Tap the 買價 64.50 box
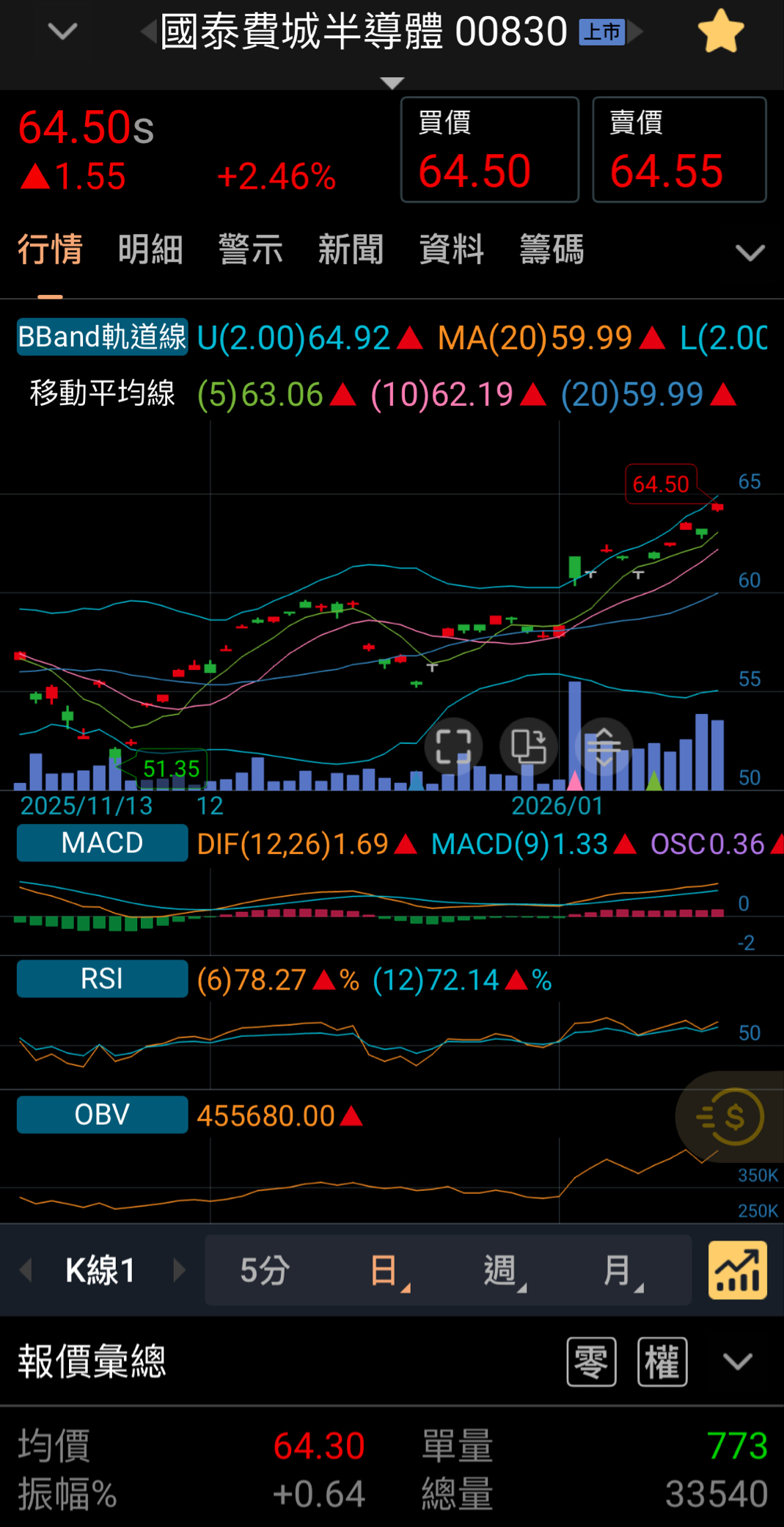This screenshot has width=784, height=1527. click(x=489, y=150)
